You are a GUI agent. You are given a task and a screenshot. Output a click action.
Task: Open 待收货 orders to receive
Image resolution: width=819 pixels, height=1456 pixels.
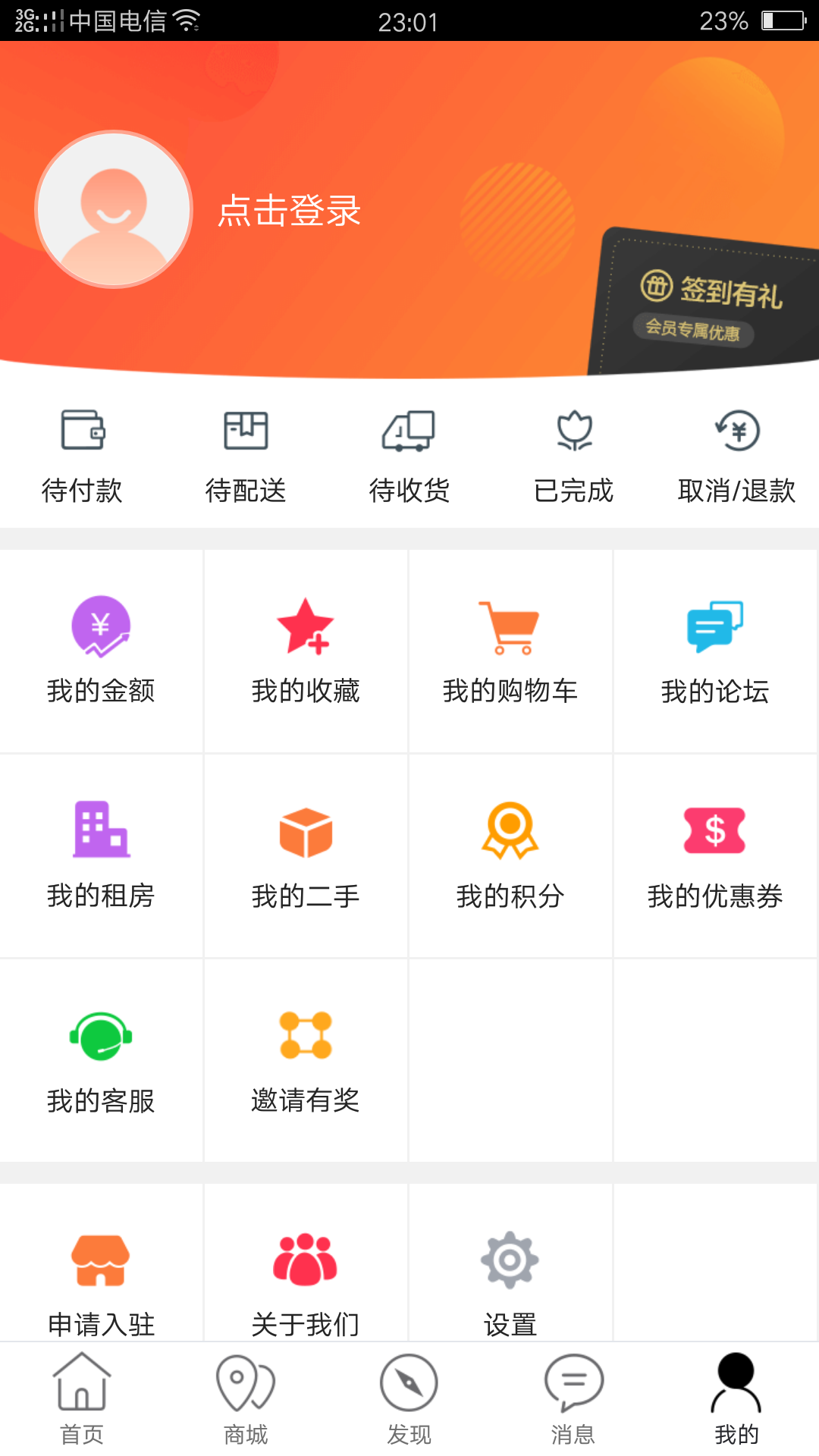coord(409,455)
